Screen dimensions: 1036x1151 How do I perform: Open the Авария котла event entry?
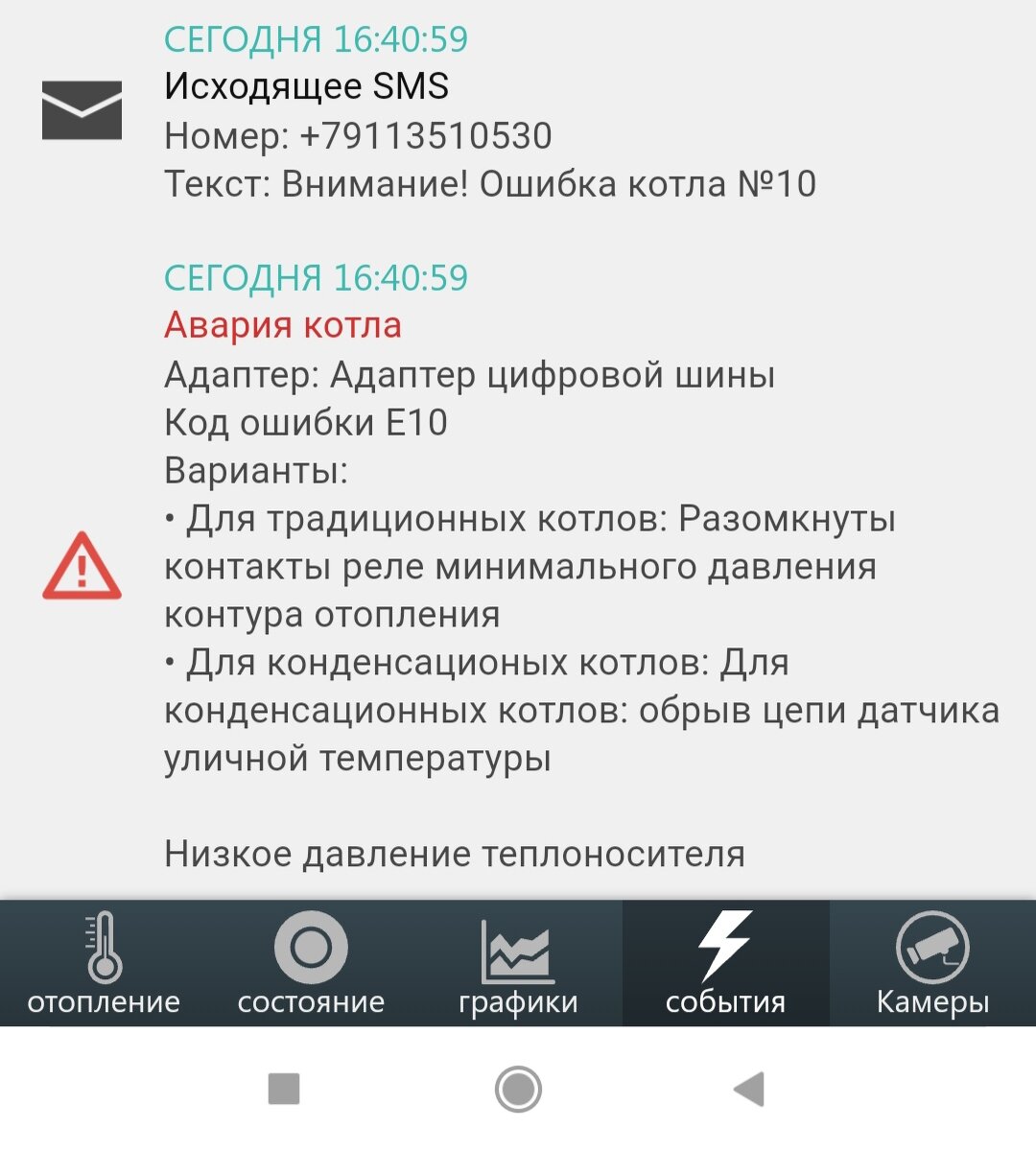pos(285,324)
